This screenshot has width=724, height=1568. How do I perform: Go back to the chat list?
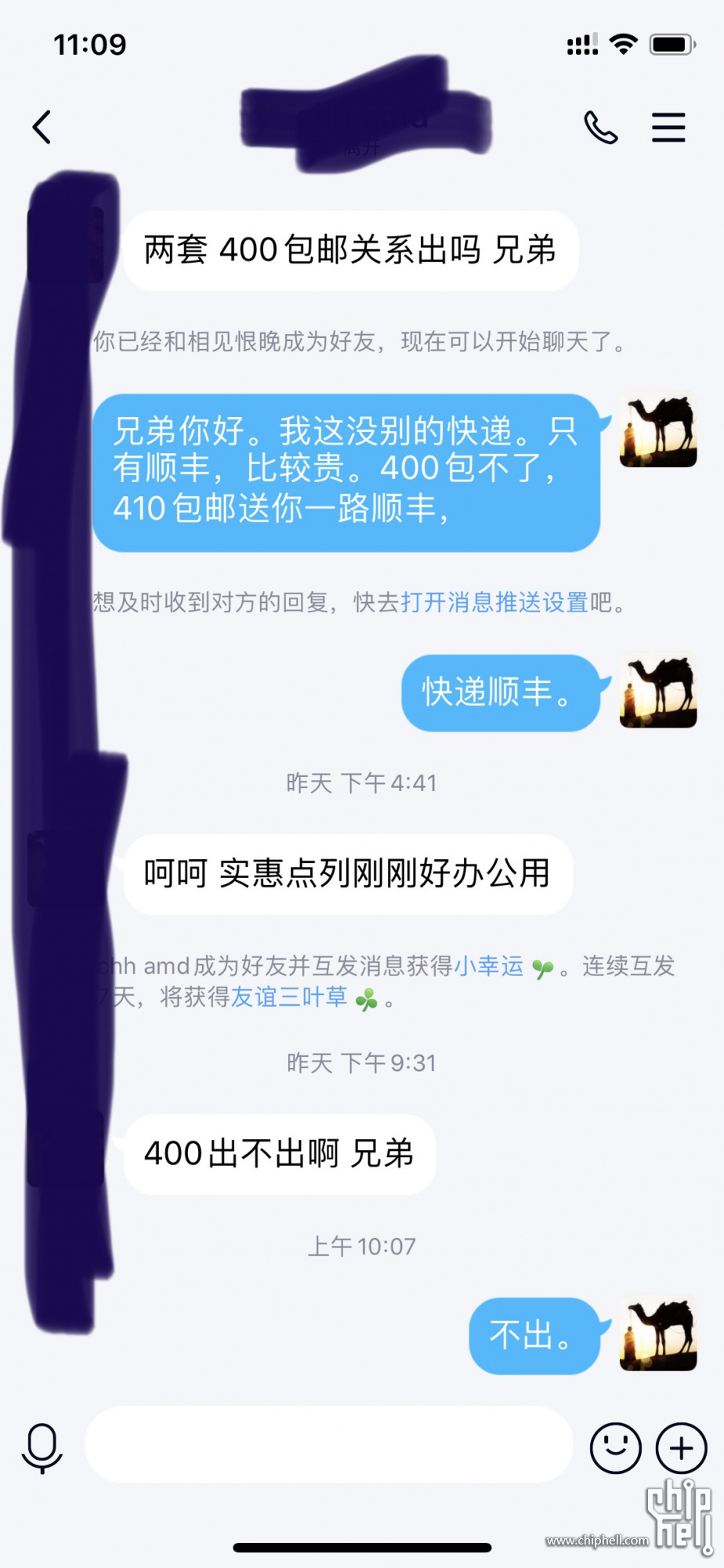coord(42,127)
